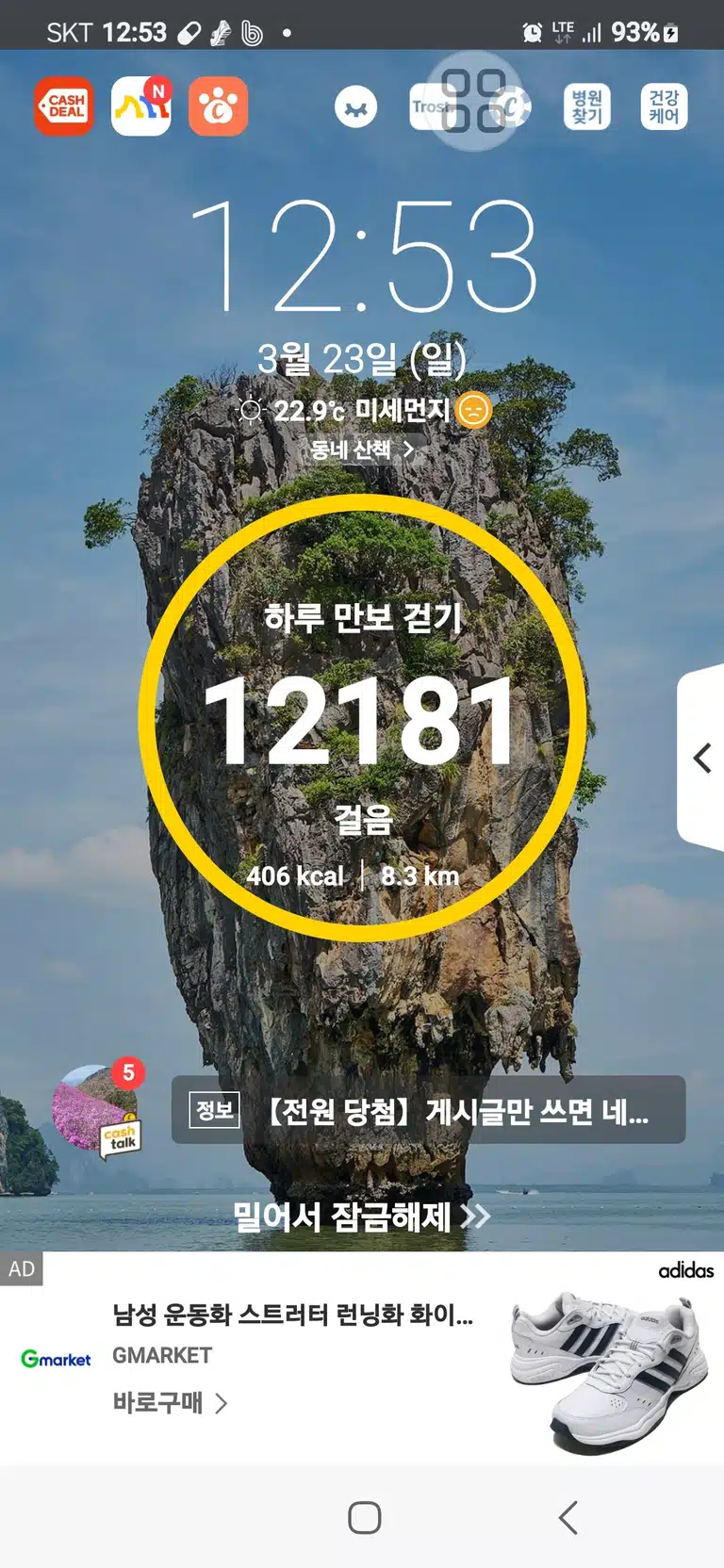Open the Trost shortcut
Image resolution: width=724 pixels, height=1568 pixels.
(431, 106)
